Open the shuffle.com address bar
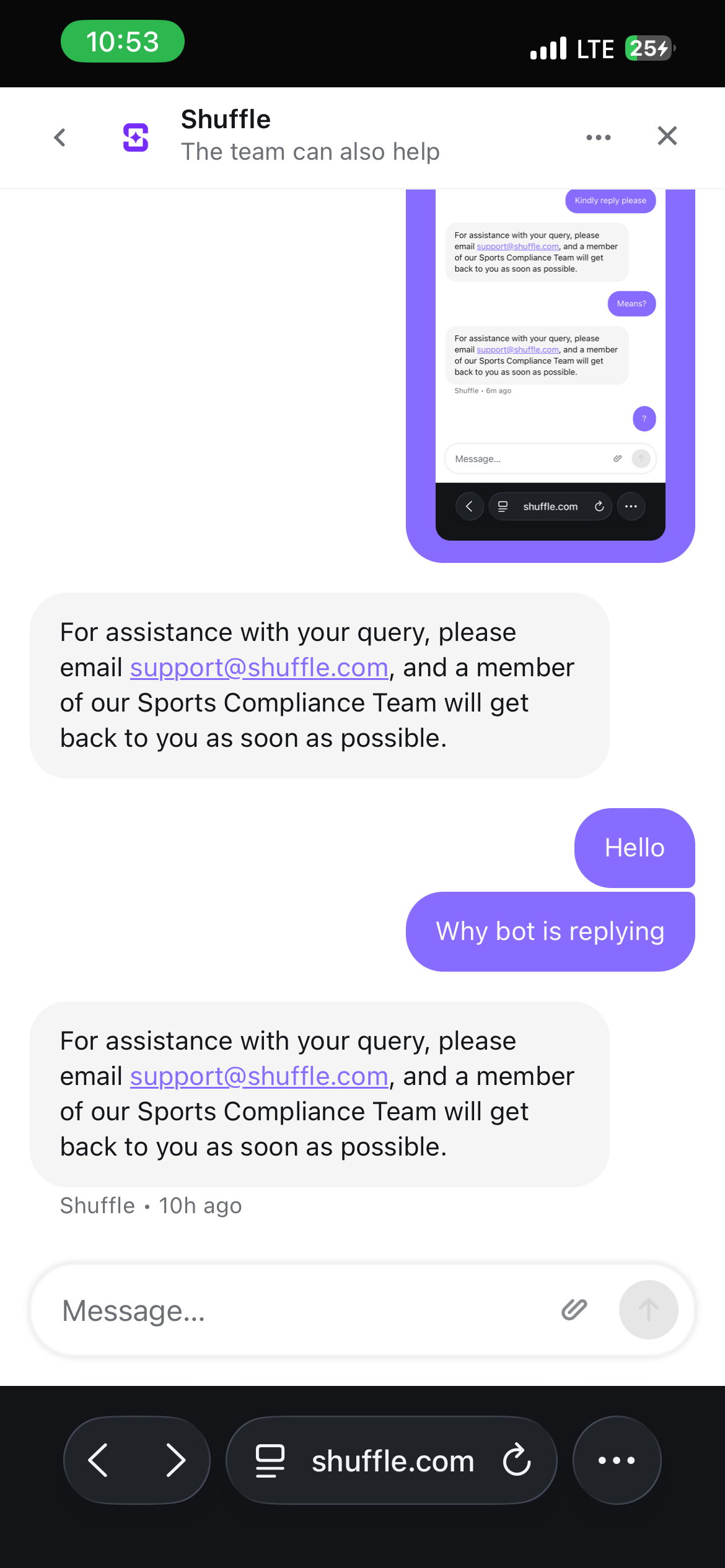Screen dimensions: 725x1568 point(392,1460)
